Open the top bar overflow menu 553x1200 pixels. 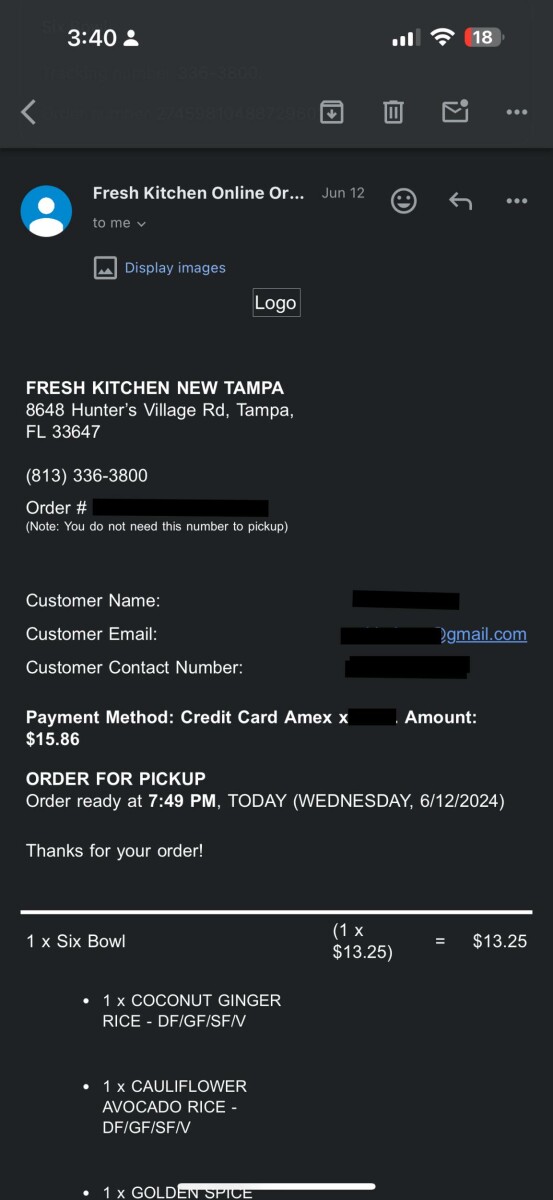517,112
